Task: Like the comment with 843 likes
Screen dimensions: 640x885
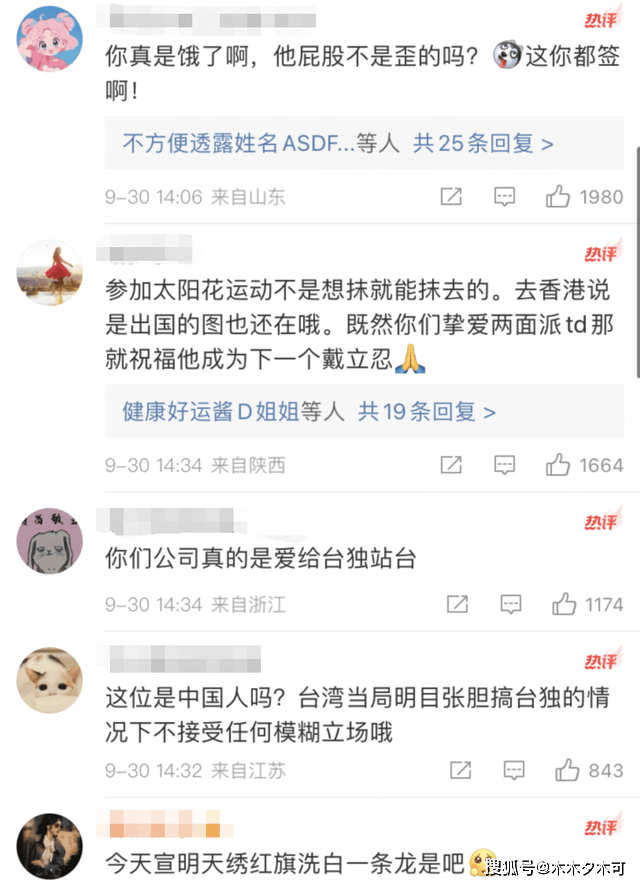Action: pos(568,771)
